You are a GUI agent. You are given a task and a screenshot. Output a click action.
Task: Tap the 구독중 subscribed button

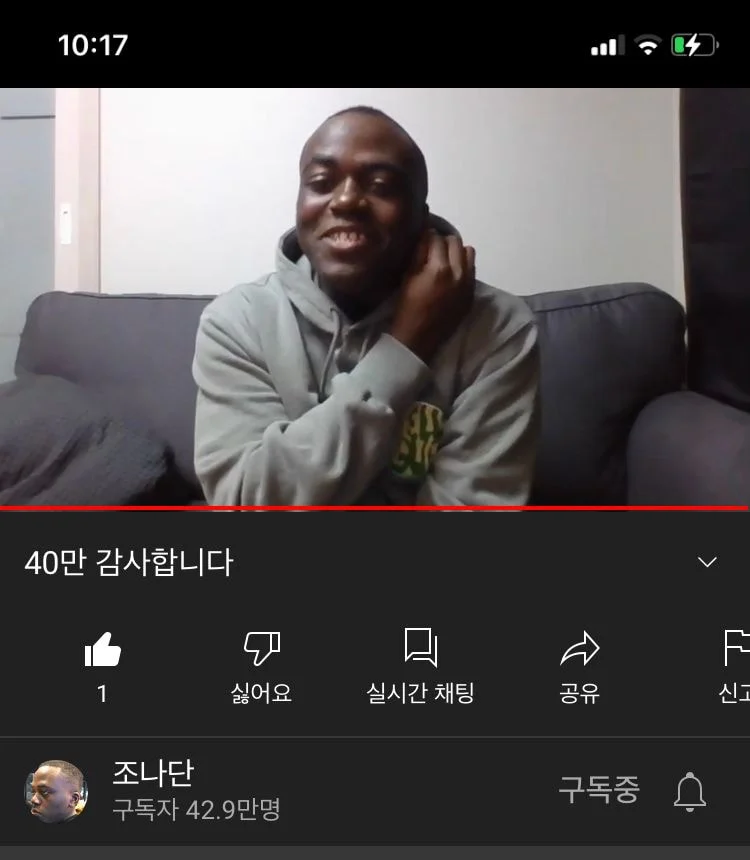(598, 790)
